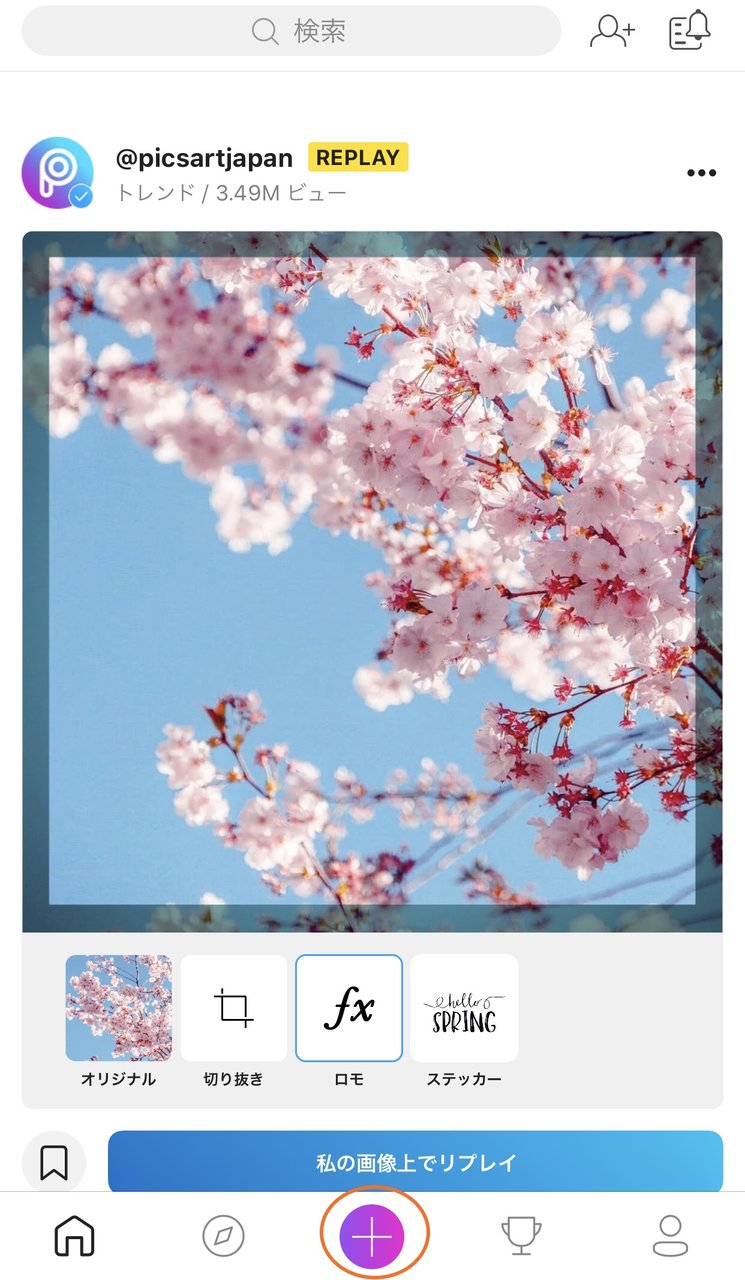This screenshot has height=1280, width=745.
Task: Open the notifications bell icon
Action: 689,31
